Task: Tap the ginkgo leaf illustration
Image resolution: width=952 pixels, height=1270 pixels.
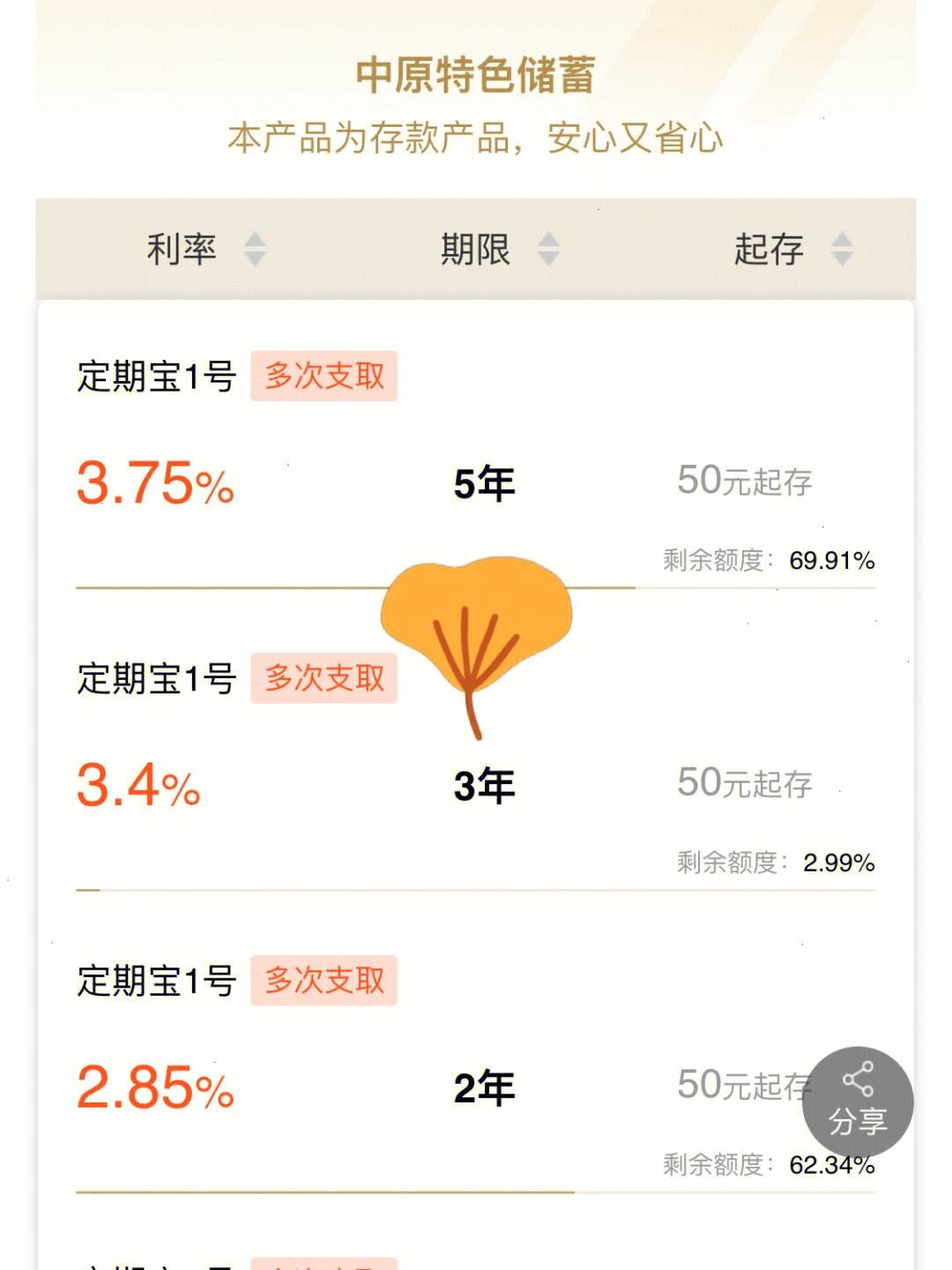Action: 476,626
